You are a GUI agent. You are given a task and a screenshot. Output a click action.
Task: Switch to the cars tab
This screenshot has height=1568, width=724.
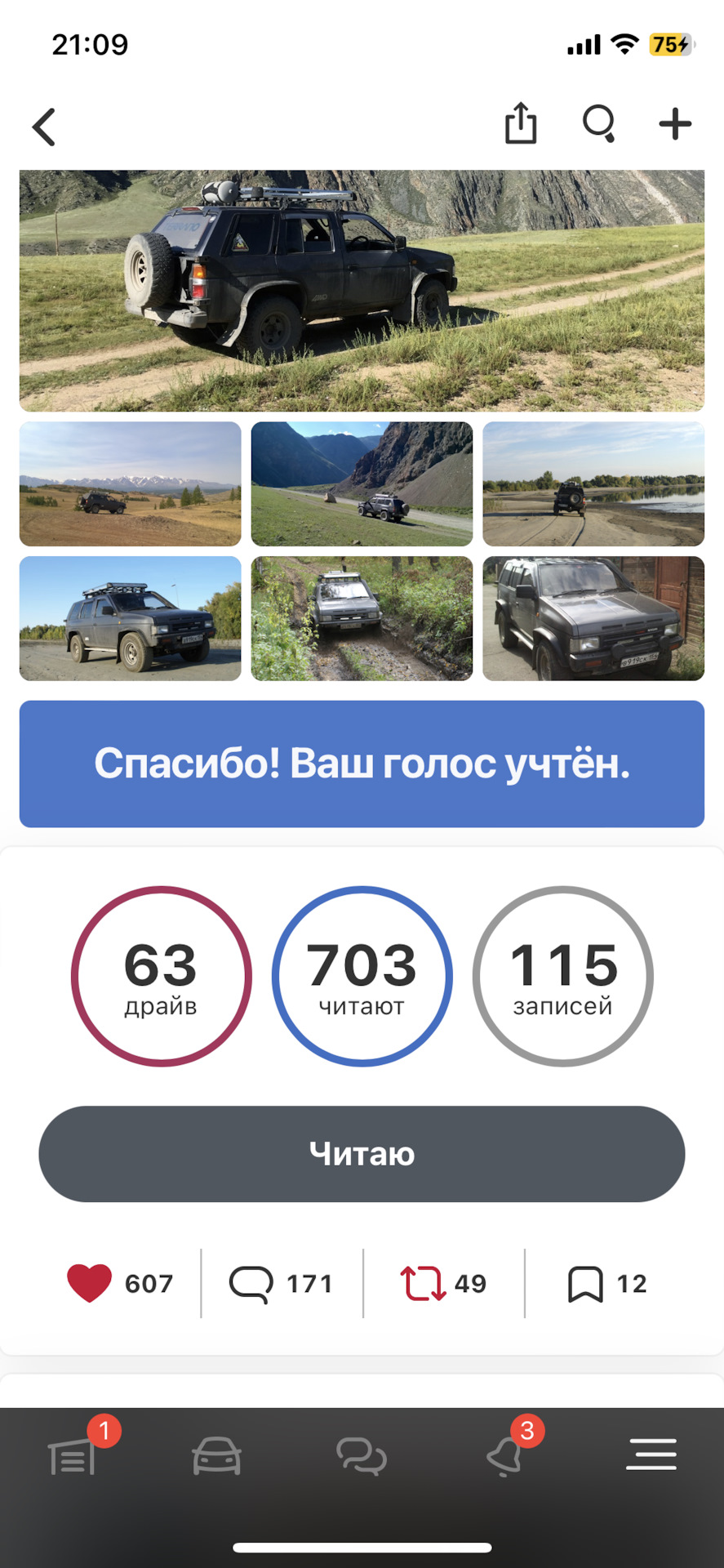click(216, 1456)
